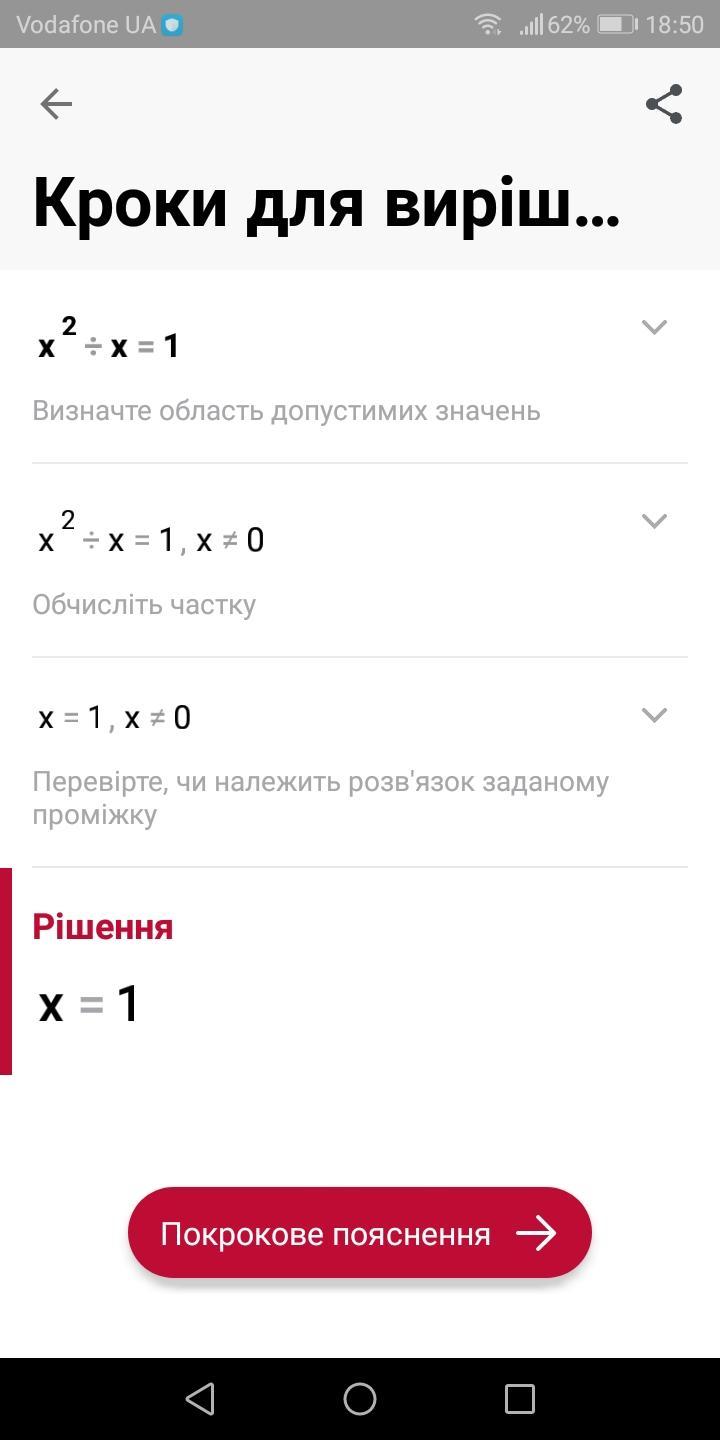720x1440 pixels.
Task: Go back using the top-left arrow
Action: (x=56, y=104)
